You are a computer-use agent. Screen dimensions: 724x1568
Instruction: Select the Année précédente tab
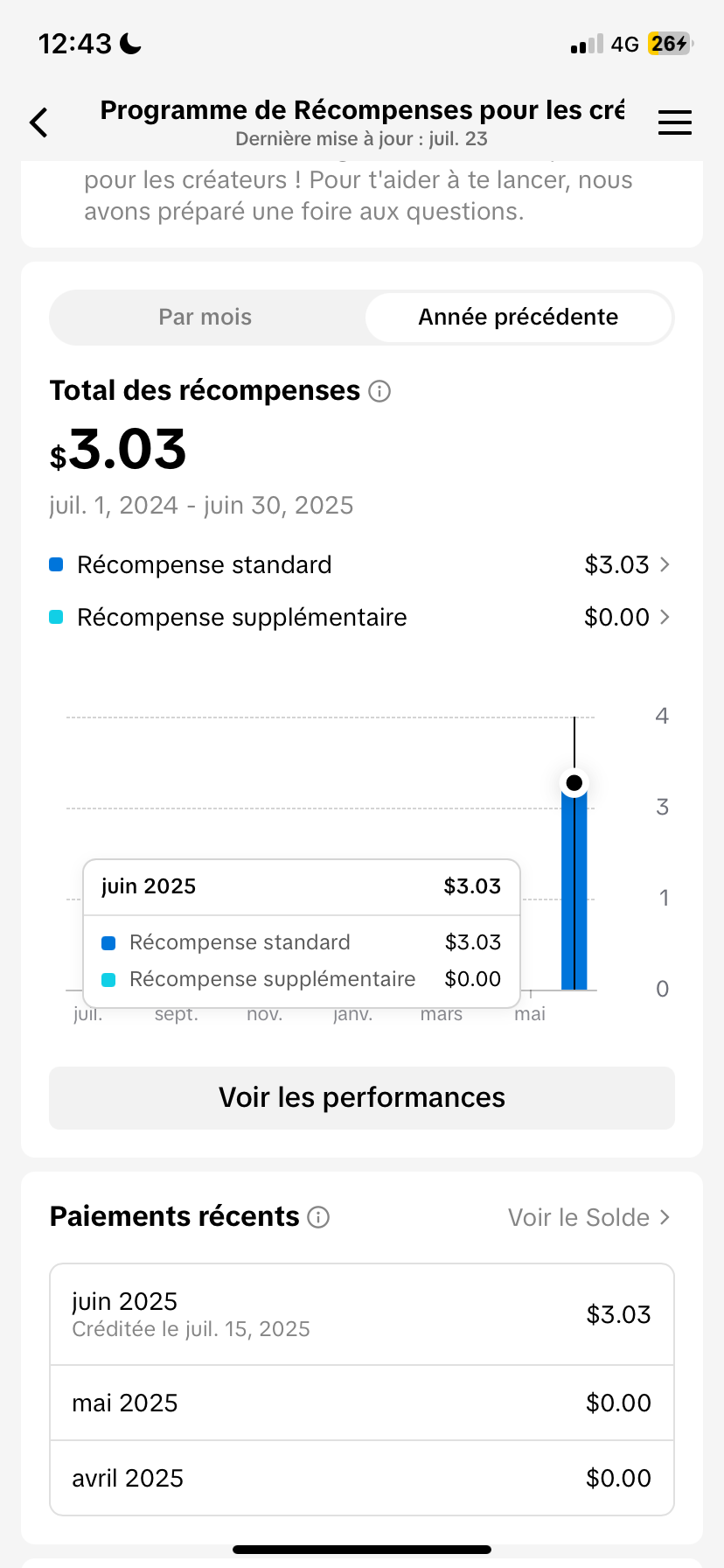(519, 317)
